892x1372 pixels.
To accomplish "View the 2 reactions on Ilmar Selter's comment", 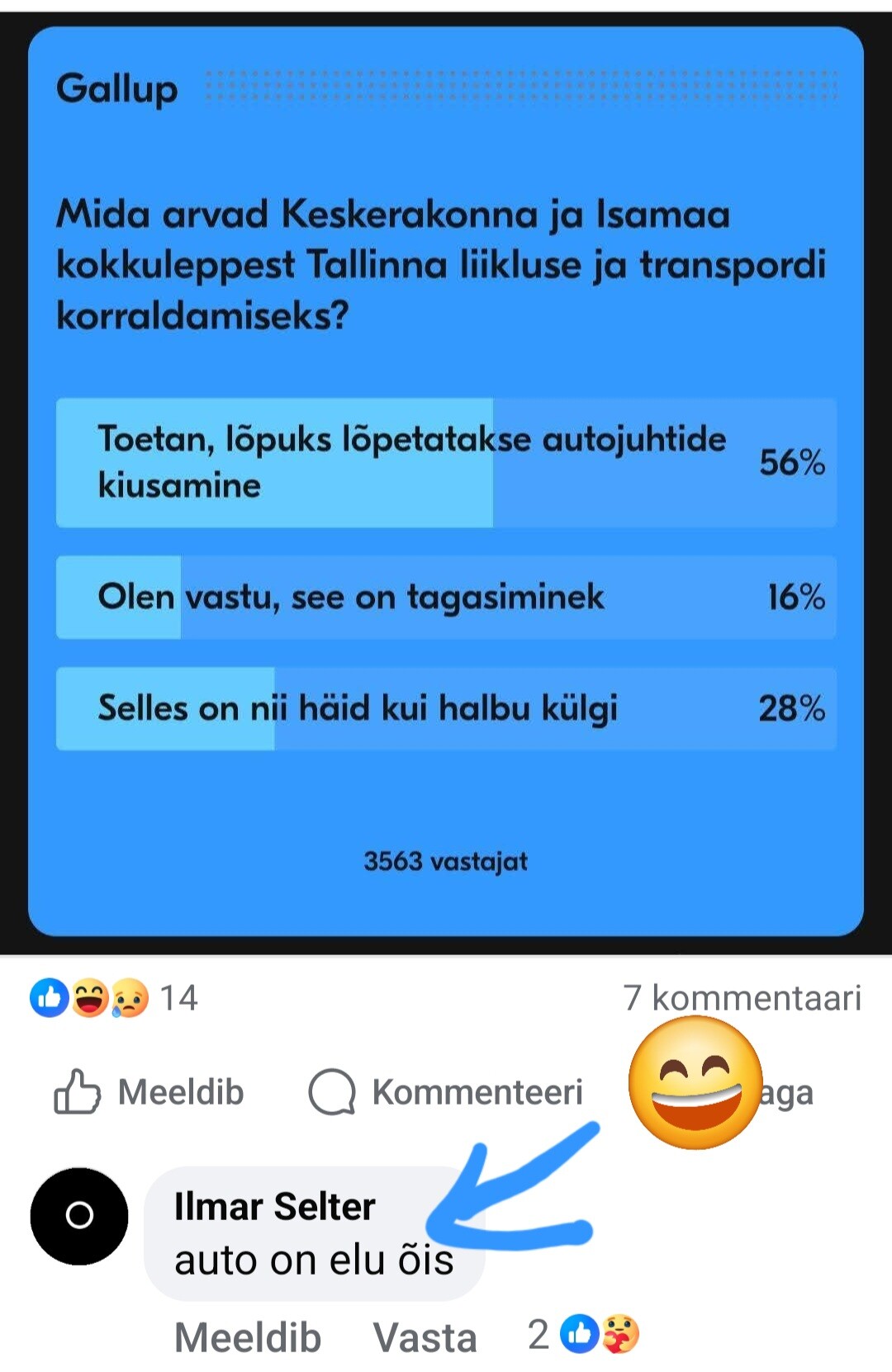I will tap(585, 1335).
